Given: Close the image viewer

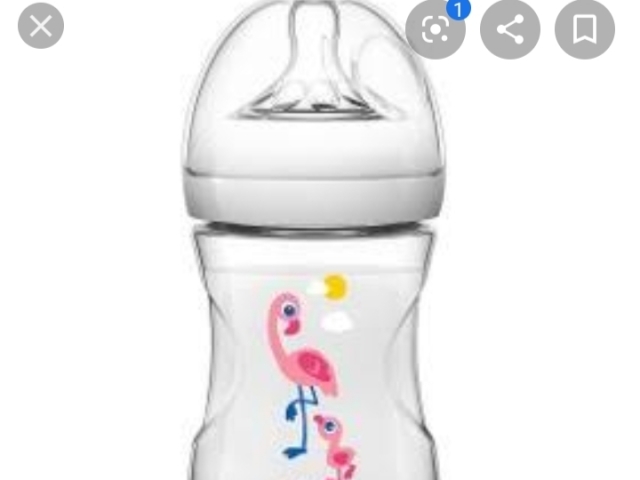Looking at the screenshot, I should (41, 26).
